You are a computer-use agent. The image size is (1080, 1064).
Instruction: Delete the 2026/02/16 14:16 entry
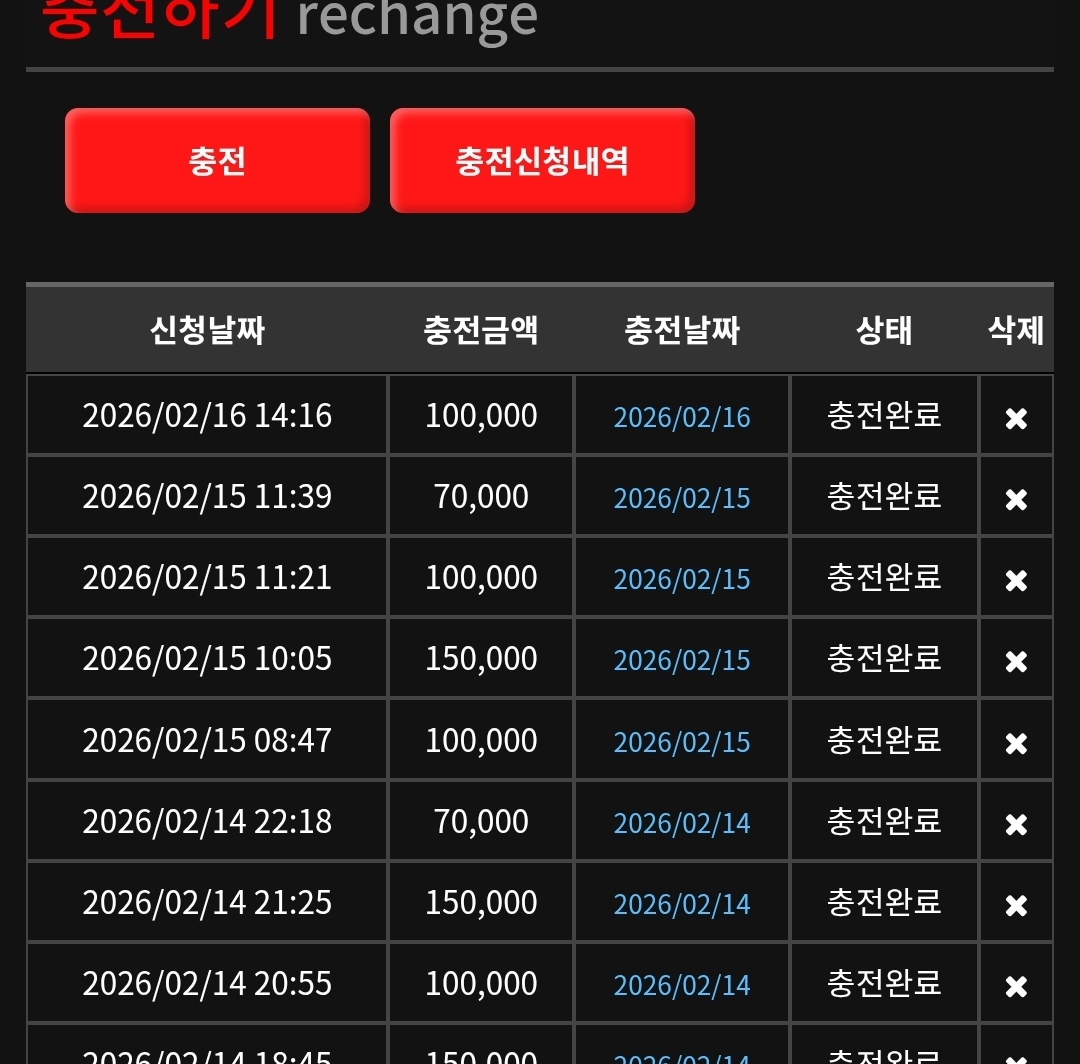[x=1016, y=418]
